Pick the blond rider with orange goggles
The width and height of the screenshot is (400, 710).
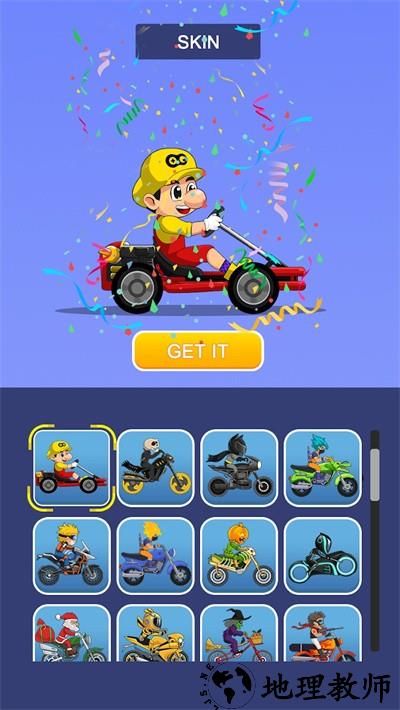click(72, 556)
